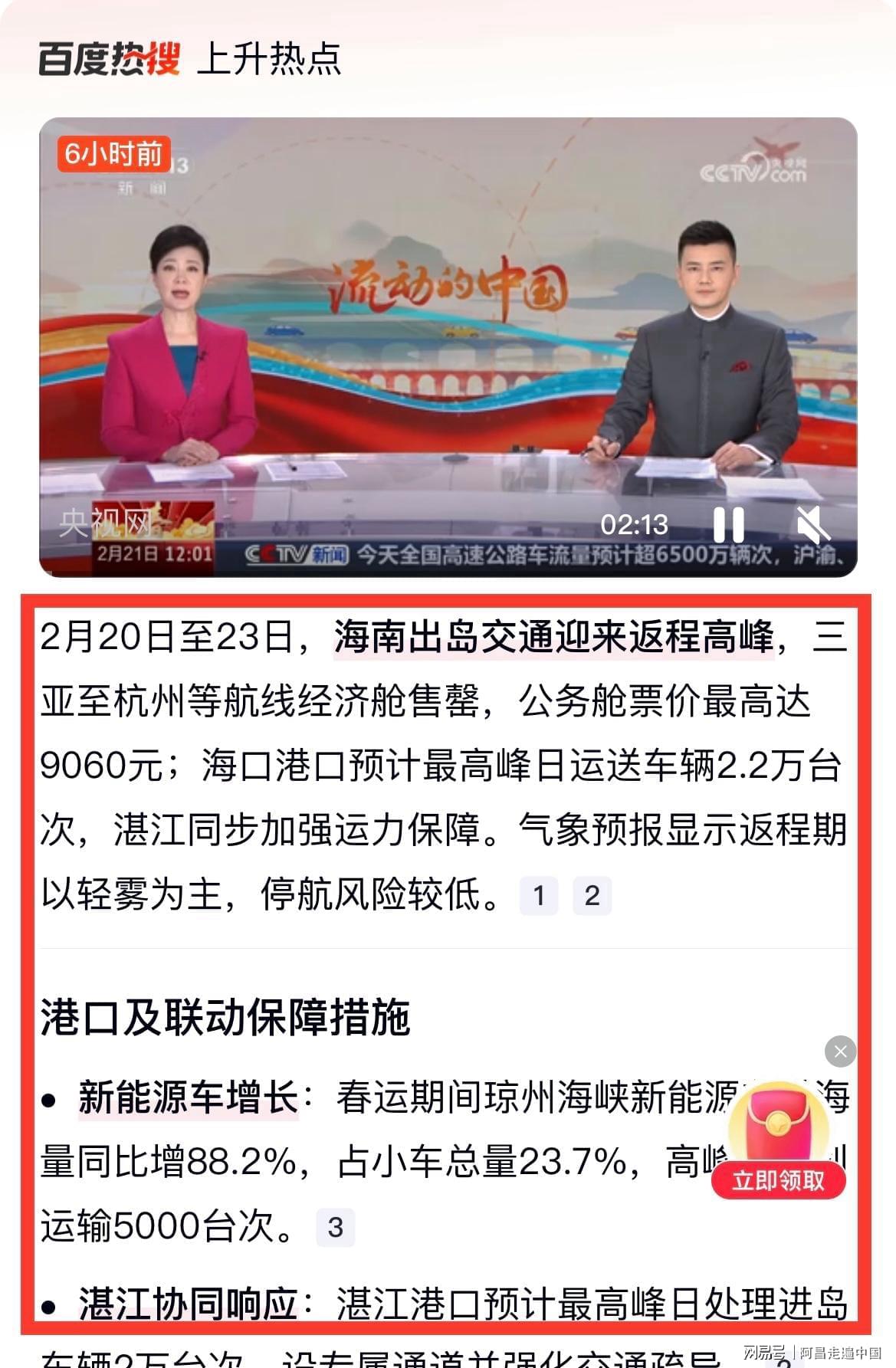896x1368 pixels.
Task: Open citation 1 after the summary paragraph
Action: point(539,895)
